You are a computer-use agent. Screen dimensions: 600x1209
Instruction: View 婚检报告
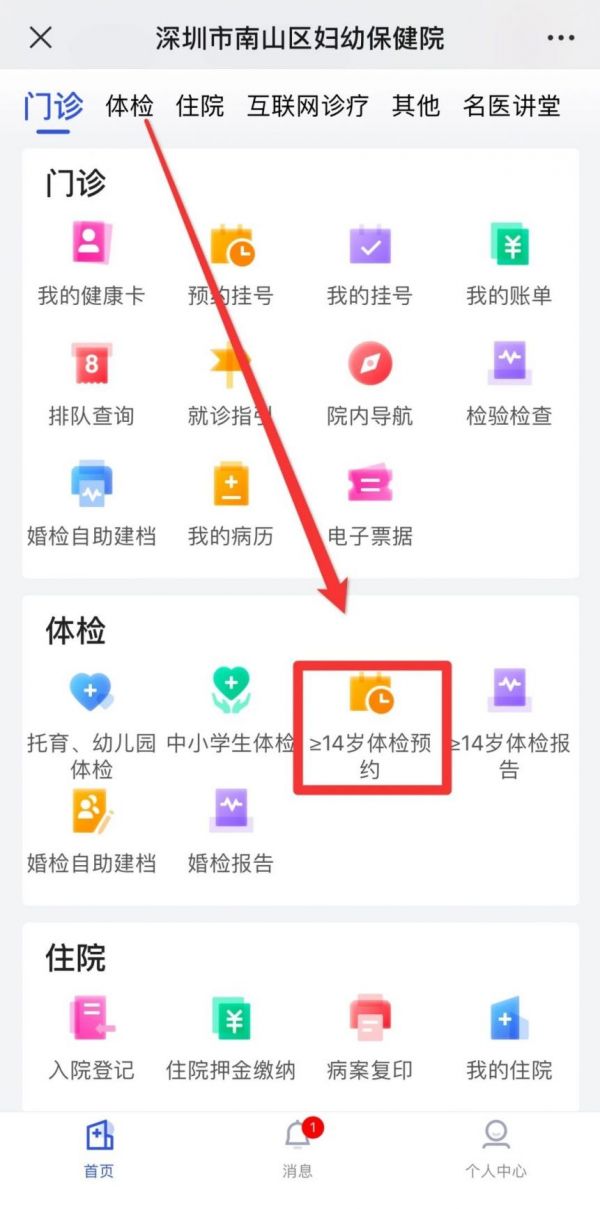click(231, 831)
